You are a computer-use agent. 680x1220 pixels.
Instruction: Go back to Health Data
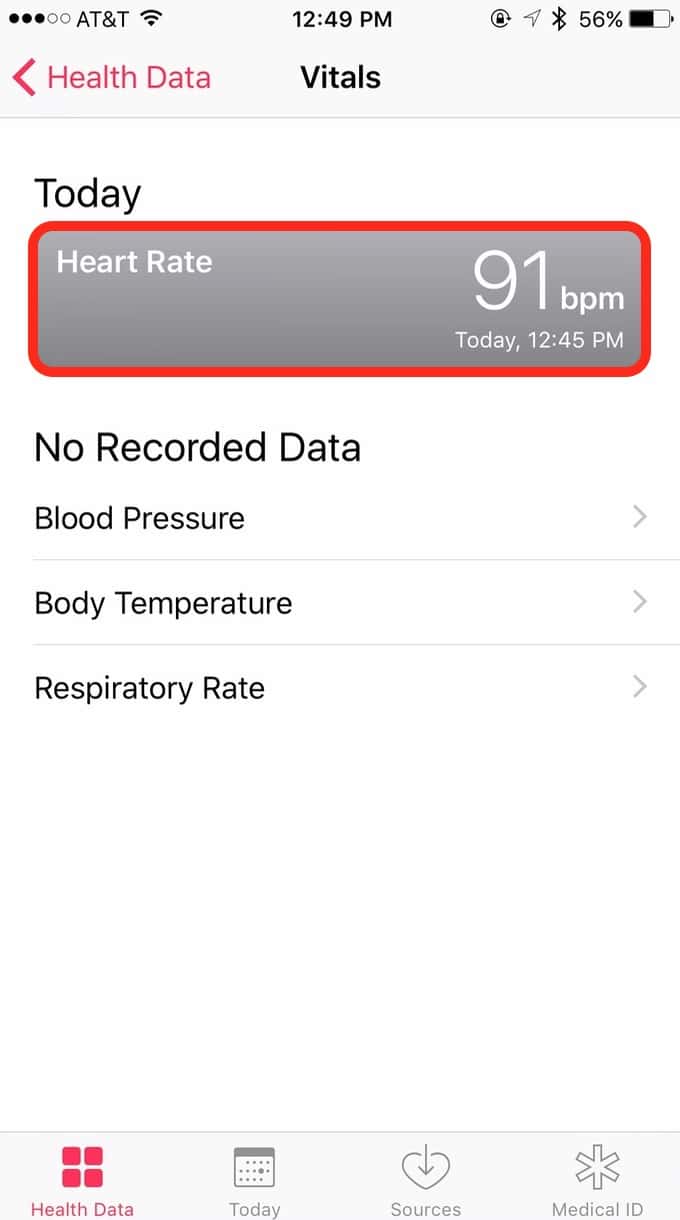pyautogui.click(x=112, y=78)
